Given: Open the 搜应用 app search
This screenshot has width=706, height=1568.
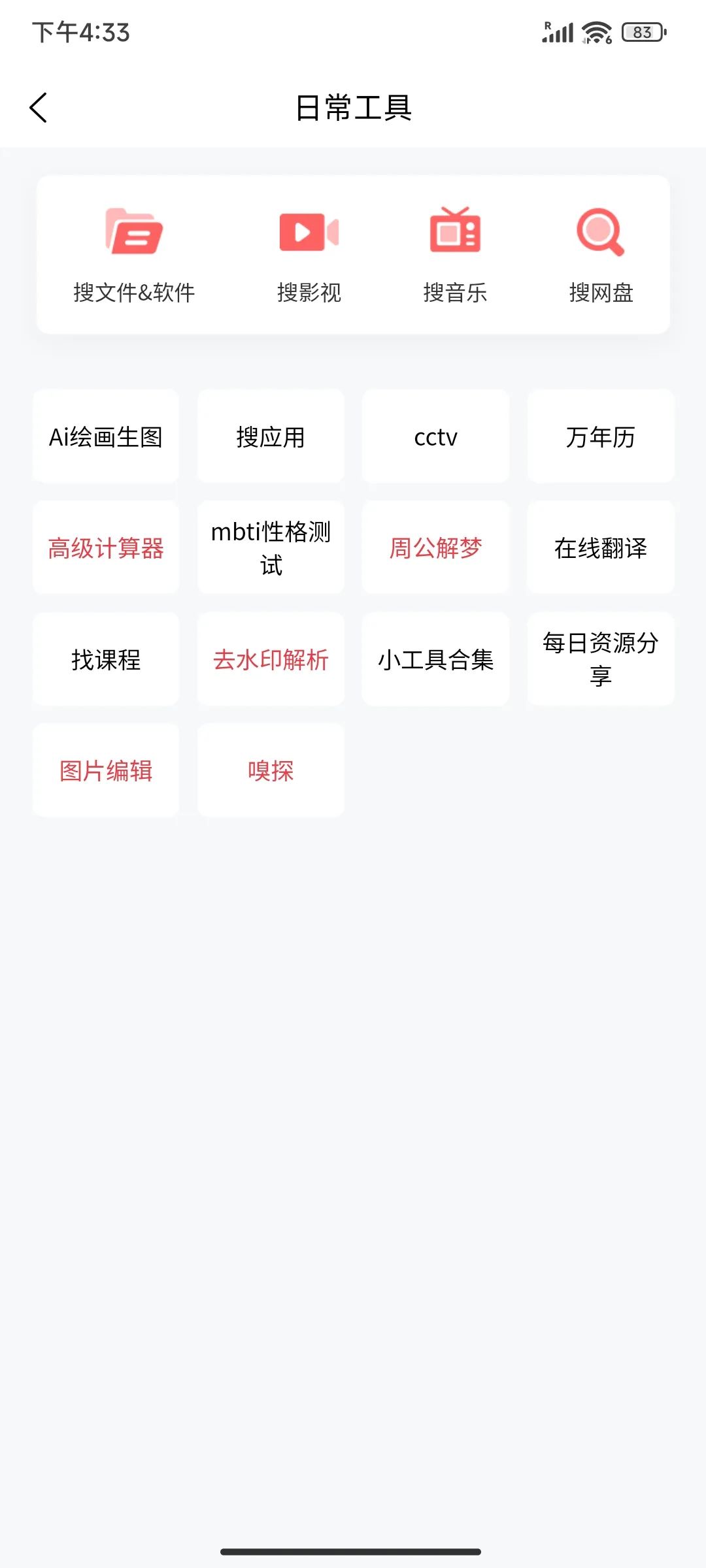Looking at the screenshot, I should (270, 436).
